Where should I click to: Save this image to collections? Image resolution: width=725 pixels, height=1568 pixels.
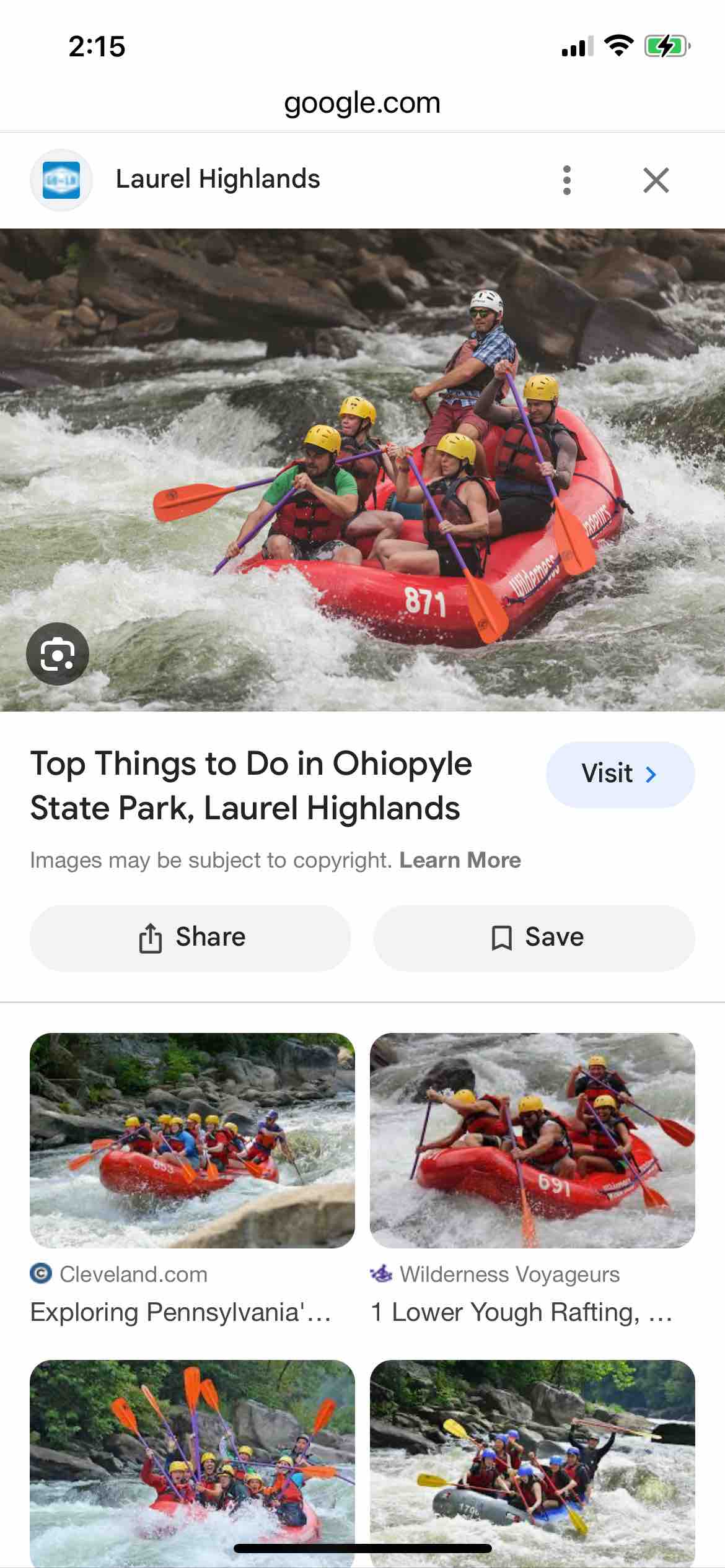(x=534, y=938)
